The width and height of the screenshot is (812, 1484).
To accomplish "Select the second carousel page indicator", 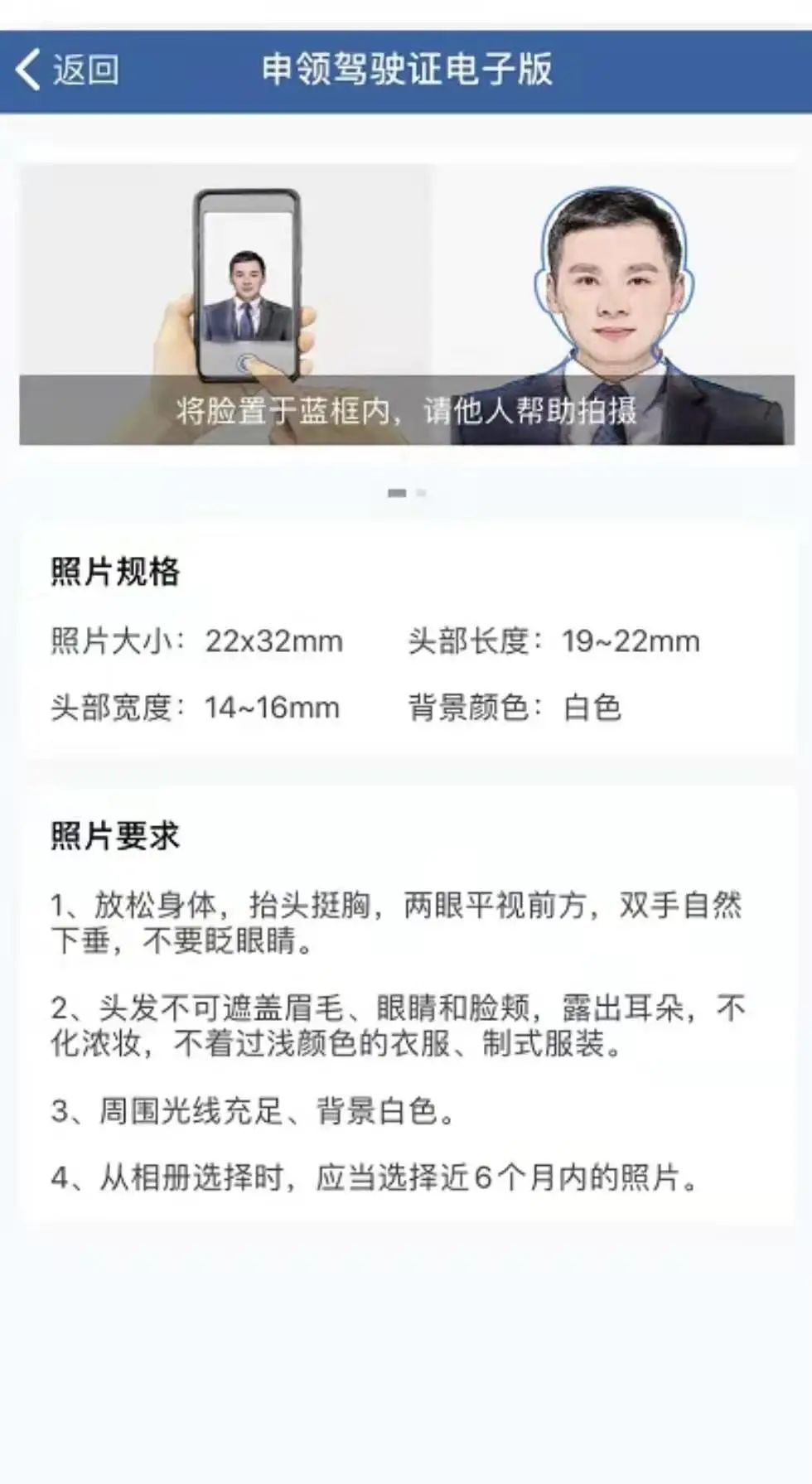I will pyautogui.click(x=421, y=493).
